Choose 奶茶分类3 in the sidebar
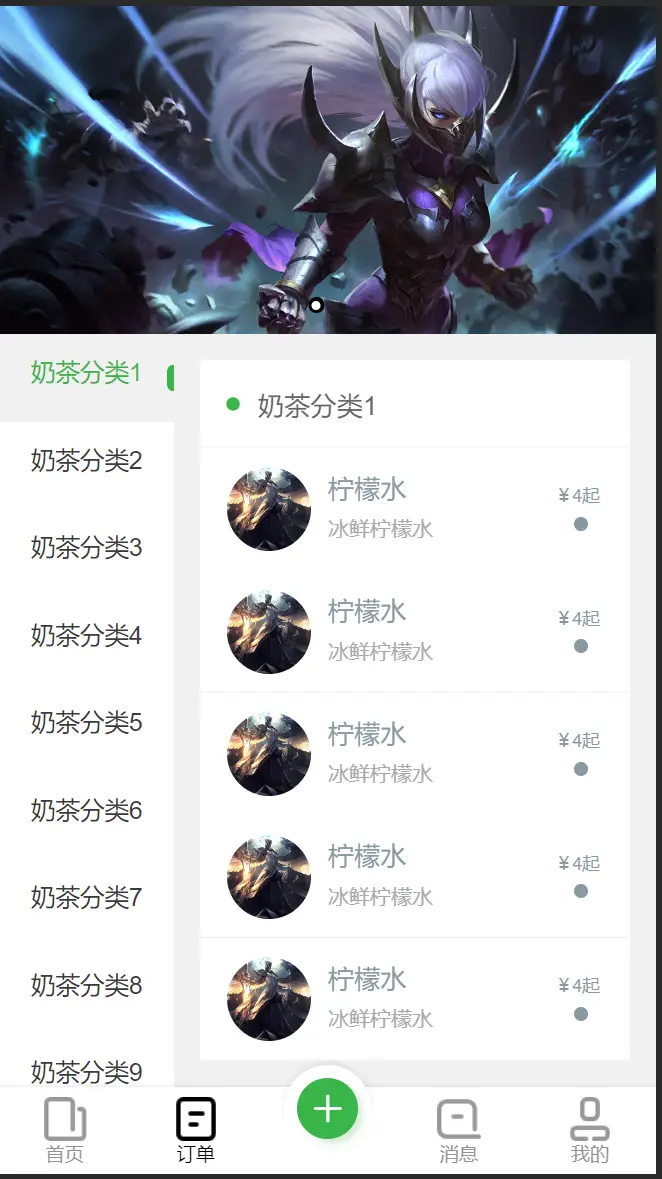This screenshot has width=662, height=1179. click(86, 548)
